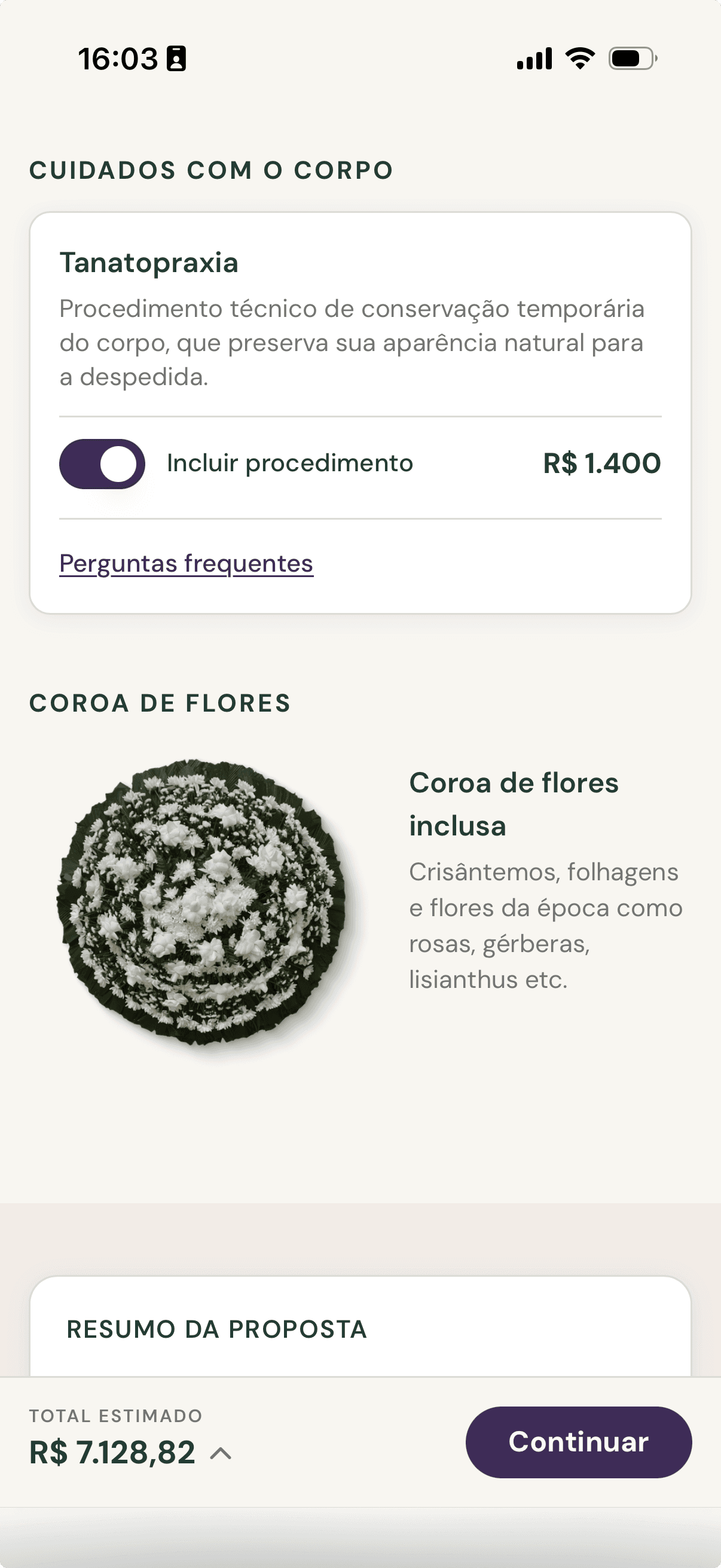Expand the total estimado breakdown chevron
The image size is (721, 1568).
(221, 1454)
